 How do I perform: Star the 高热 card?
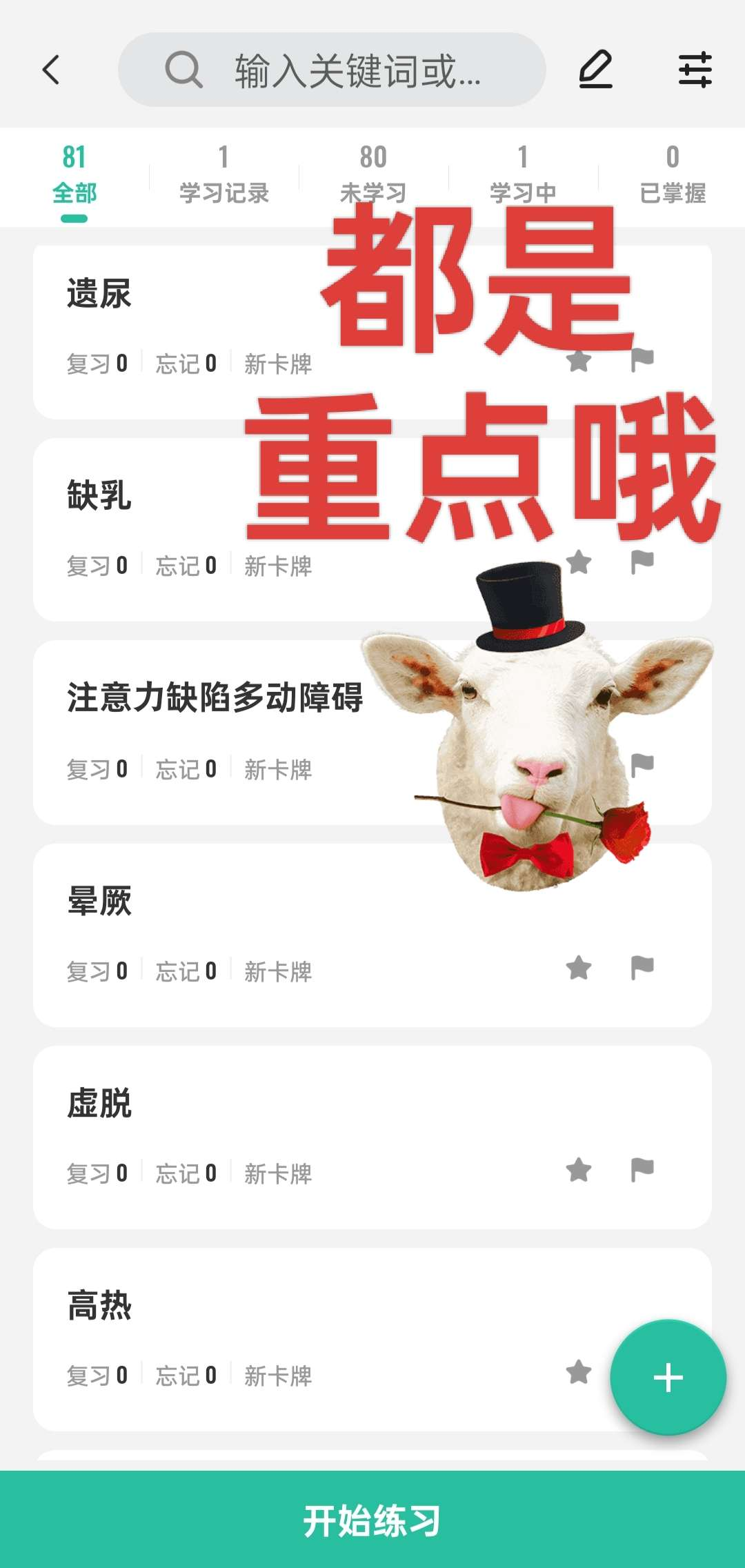point(579,1372)
